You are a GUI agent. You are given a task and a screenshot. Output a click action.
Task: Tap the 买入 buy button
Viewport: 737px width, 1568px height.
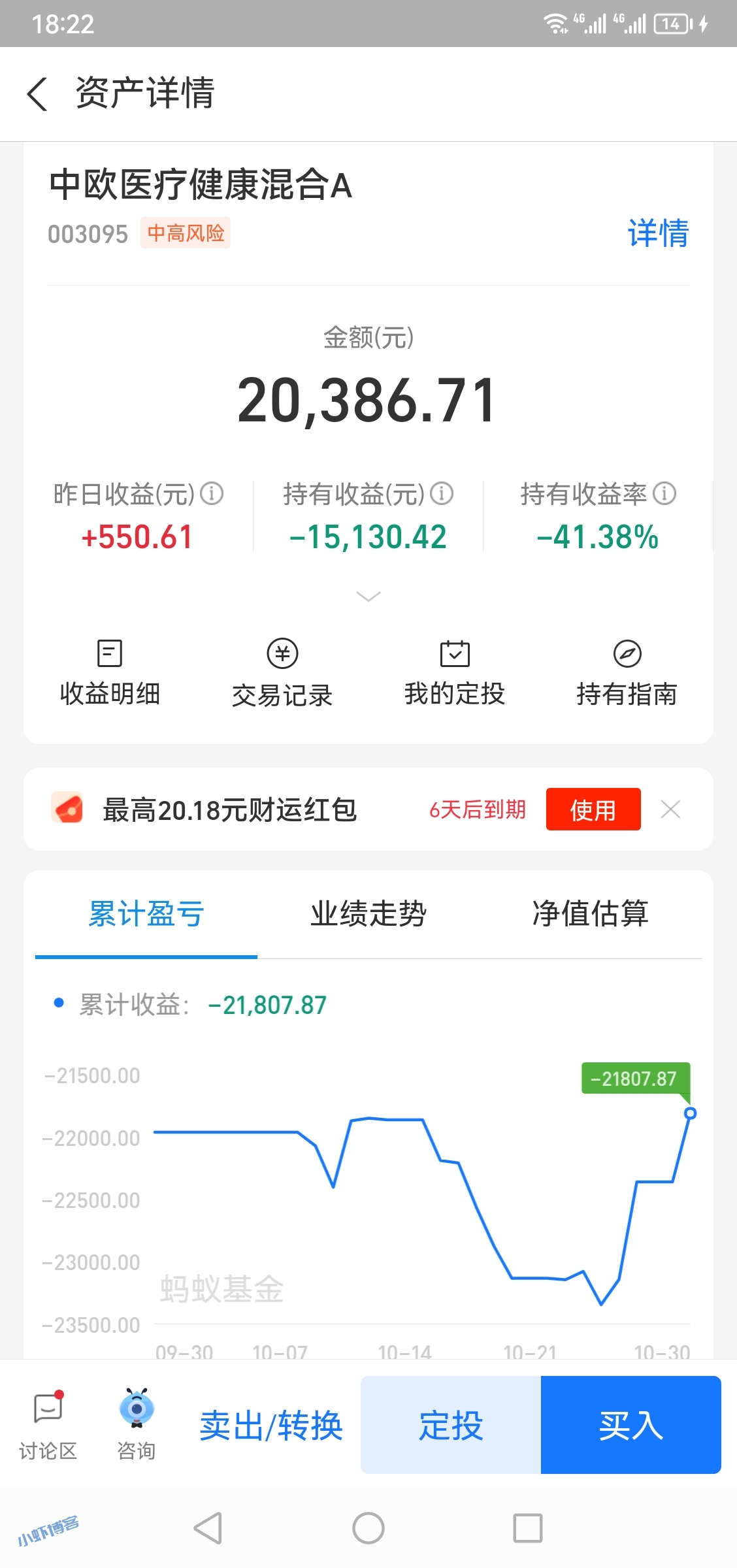coord(630,1426)
